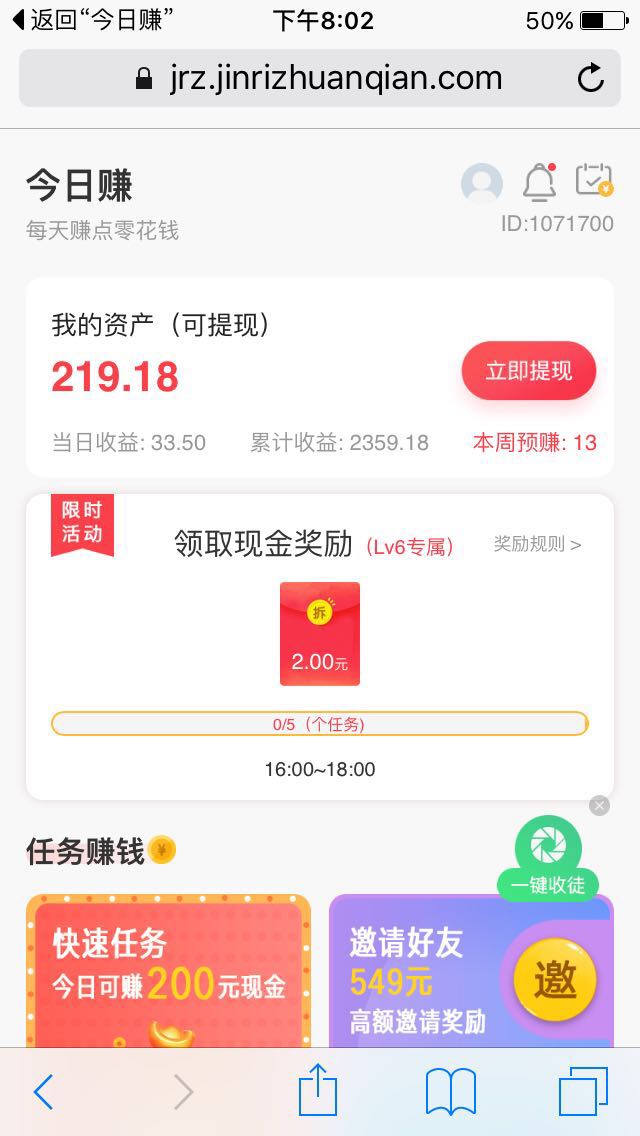Reload the page in Safari

click(x=591, y=78)
